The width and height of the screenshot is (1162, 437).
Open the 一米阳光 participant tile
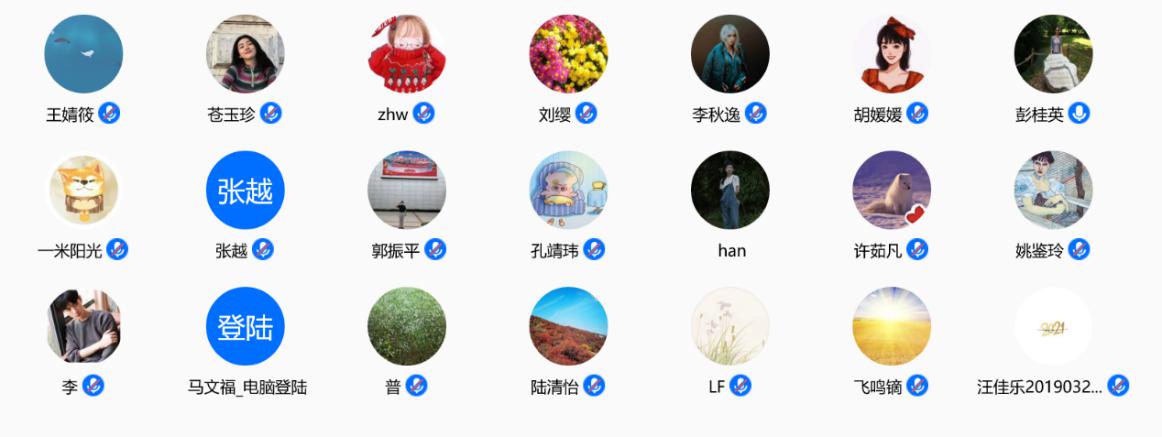[x=84, y=190]
